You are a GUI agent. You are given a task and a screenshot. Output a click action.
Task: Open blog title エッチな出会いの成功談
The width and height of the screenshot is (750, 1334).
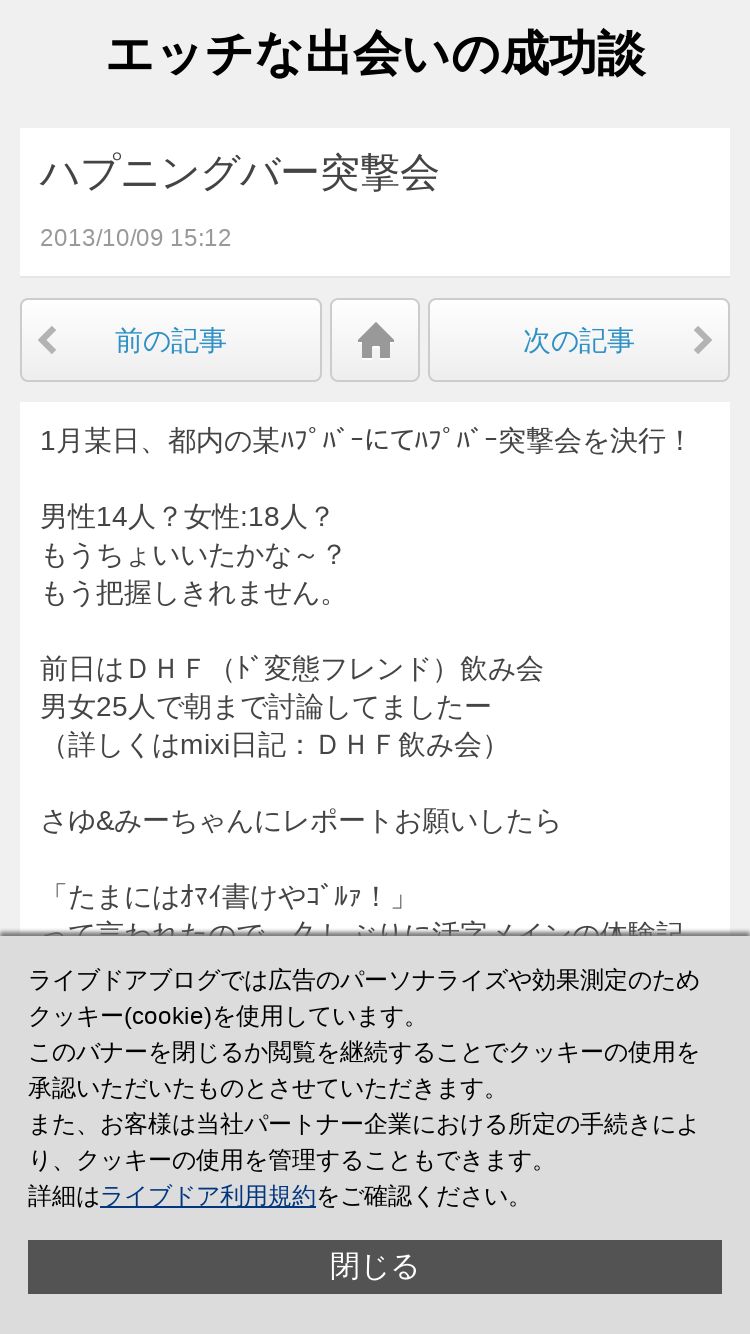tap(375, 54)
